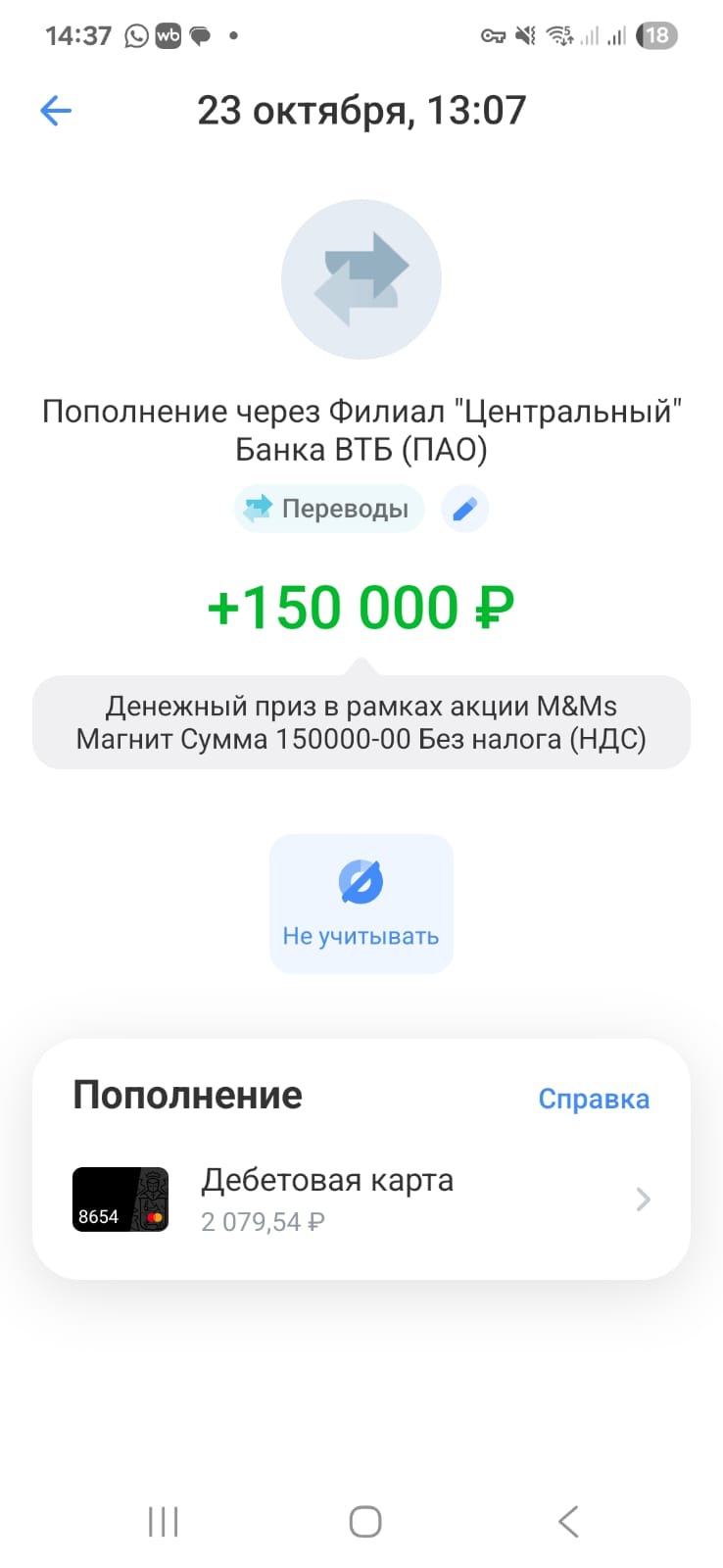The width and height of the screenshot is (723, 1568).
Task: Edit the category with the pencil icon
Action: (464, 509)
